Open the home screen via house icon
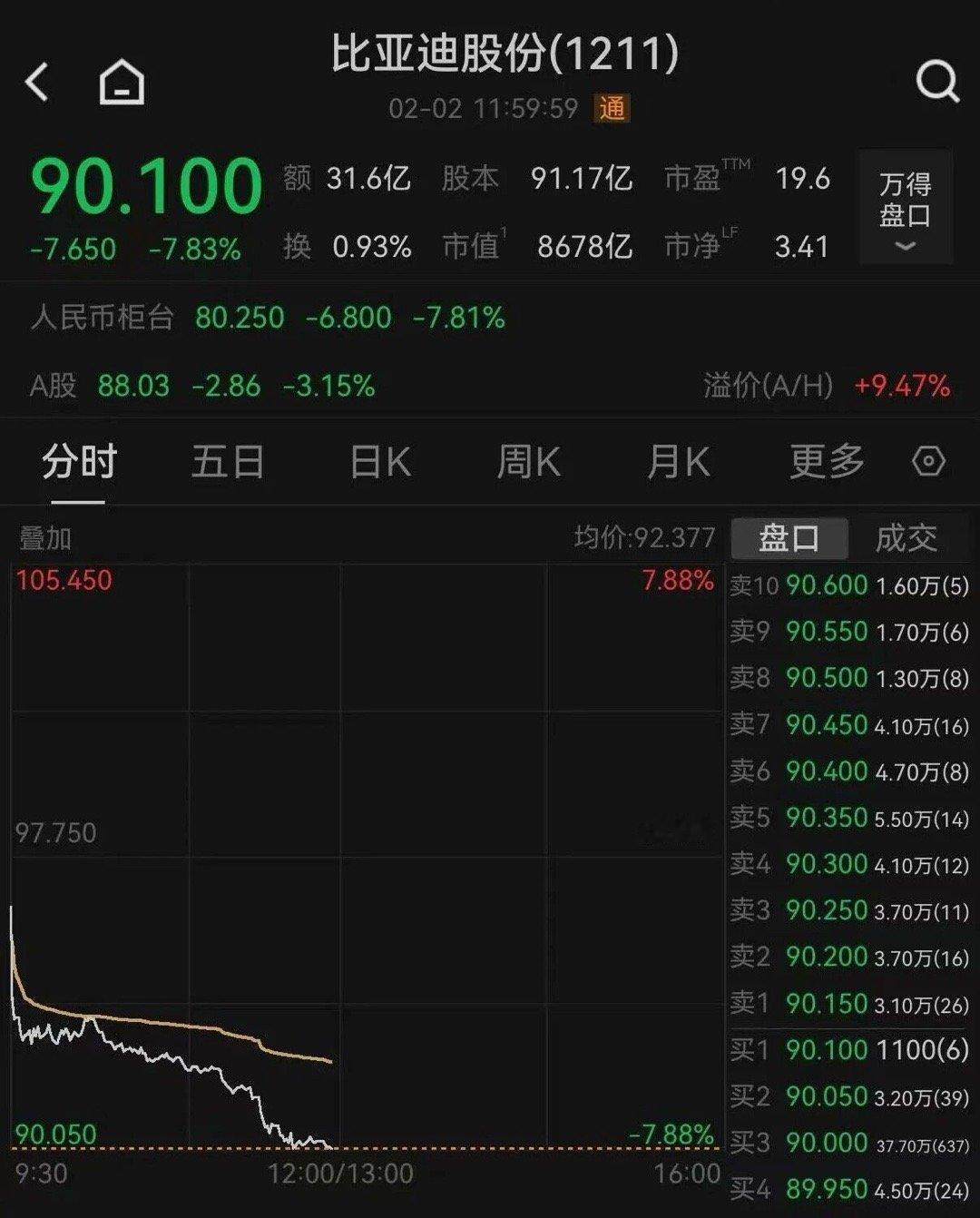The height and width of the screenshot is (1218, 980). pos(121,80)
